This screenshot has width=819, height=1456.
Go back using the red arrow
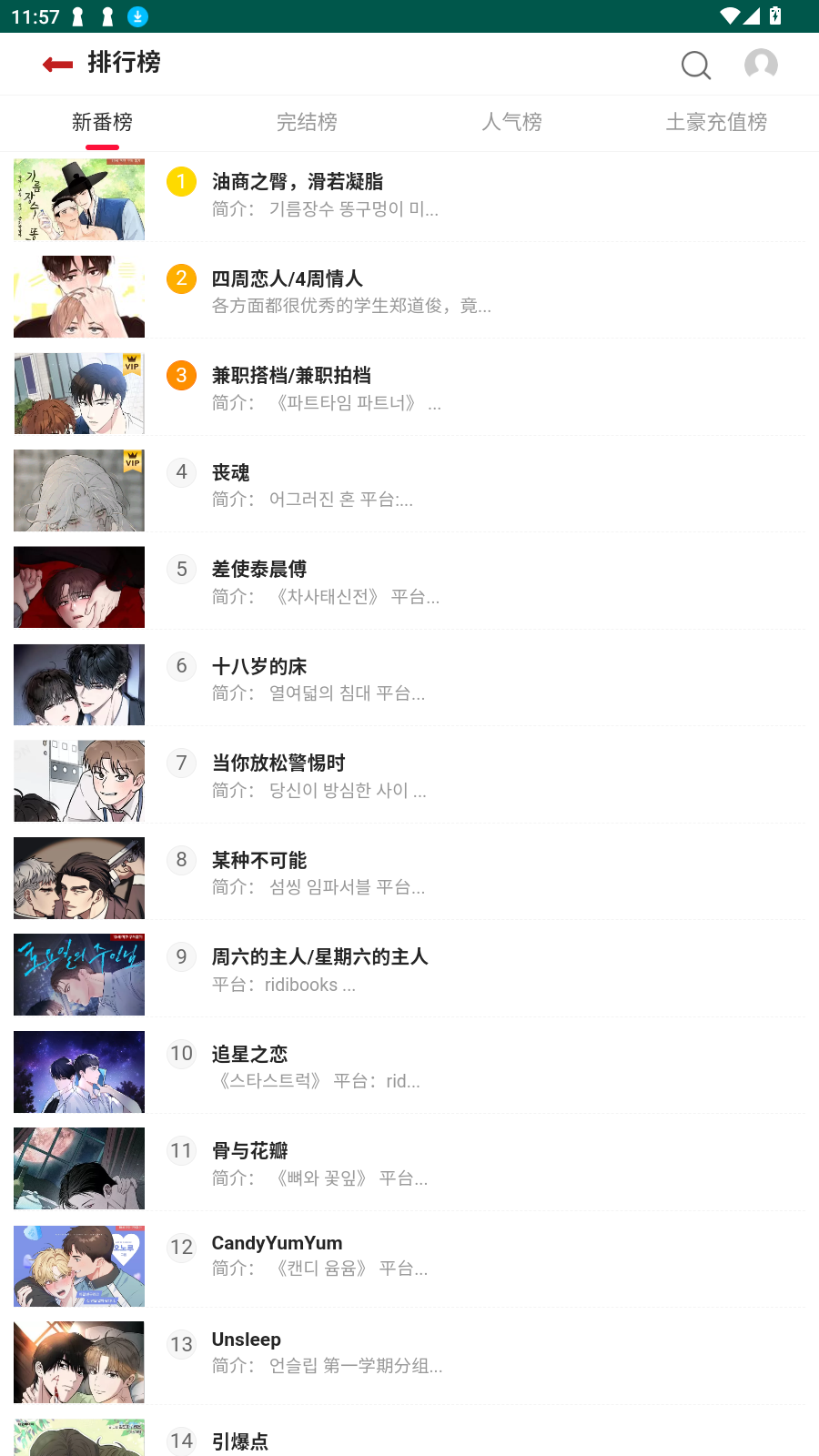click(57, 64)
